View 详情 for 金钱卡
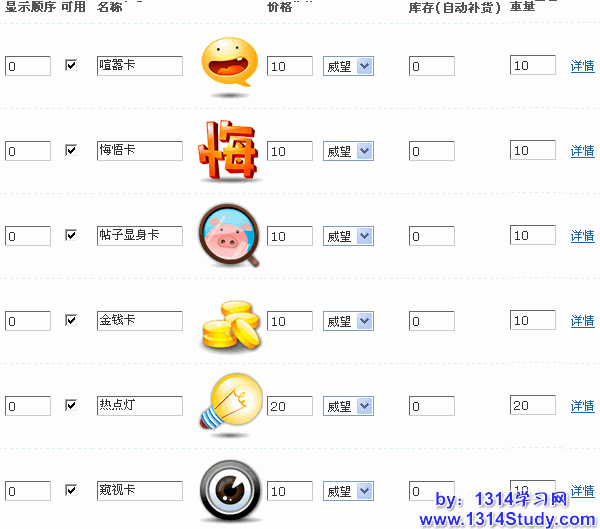Viewport: 600px width, 529px height. click(582, 321)
